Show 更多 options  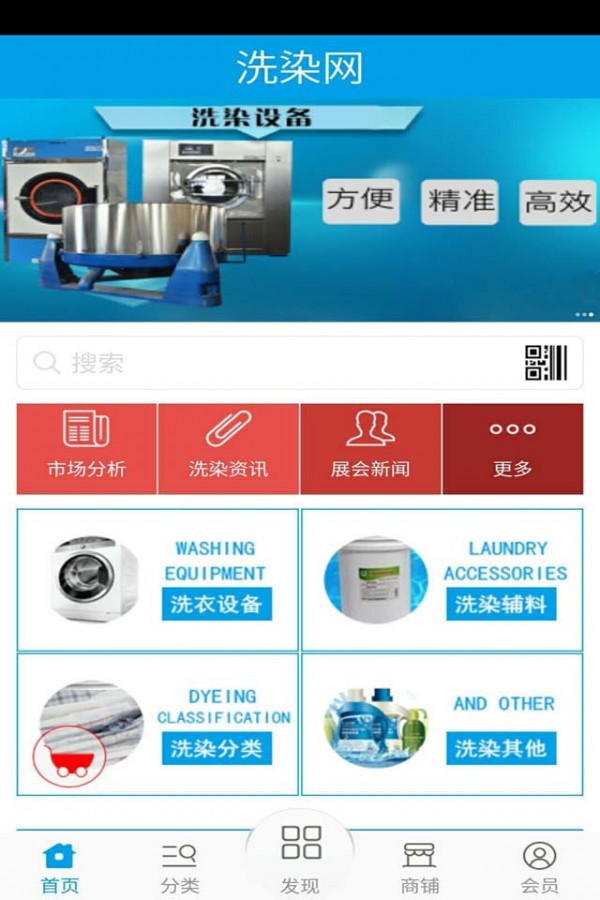(x=512, y=449)
